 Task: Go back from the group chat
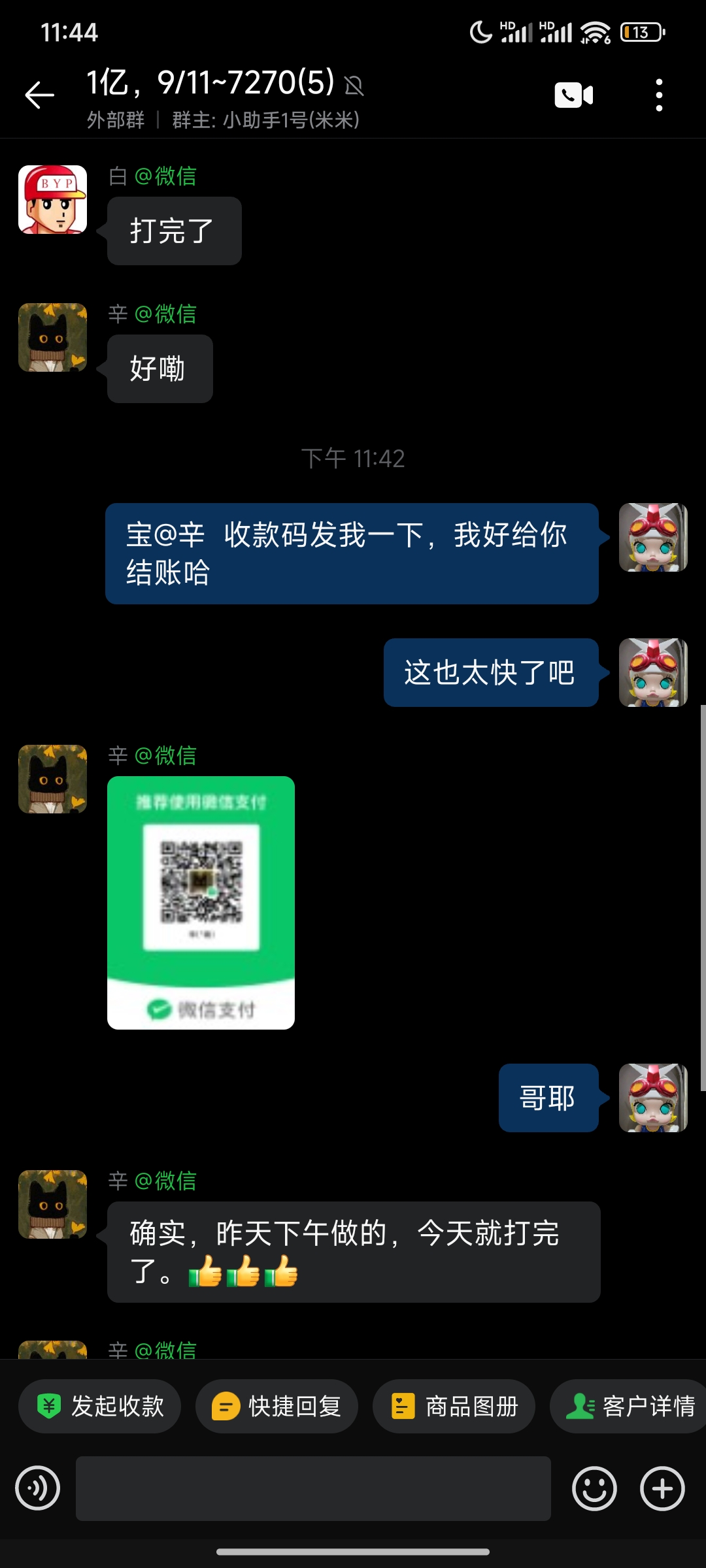click(39, 95)
